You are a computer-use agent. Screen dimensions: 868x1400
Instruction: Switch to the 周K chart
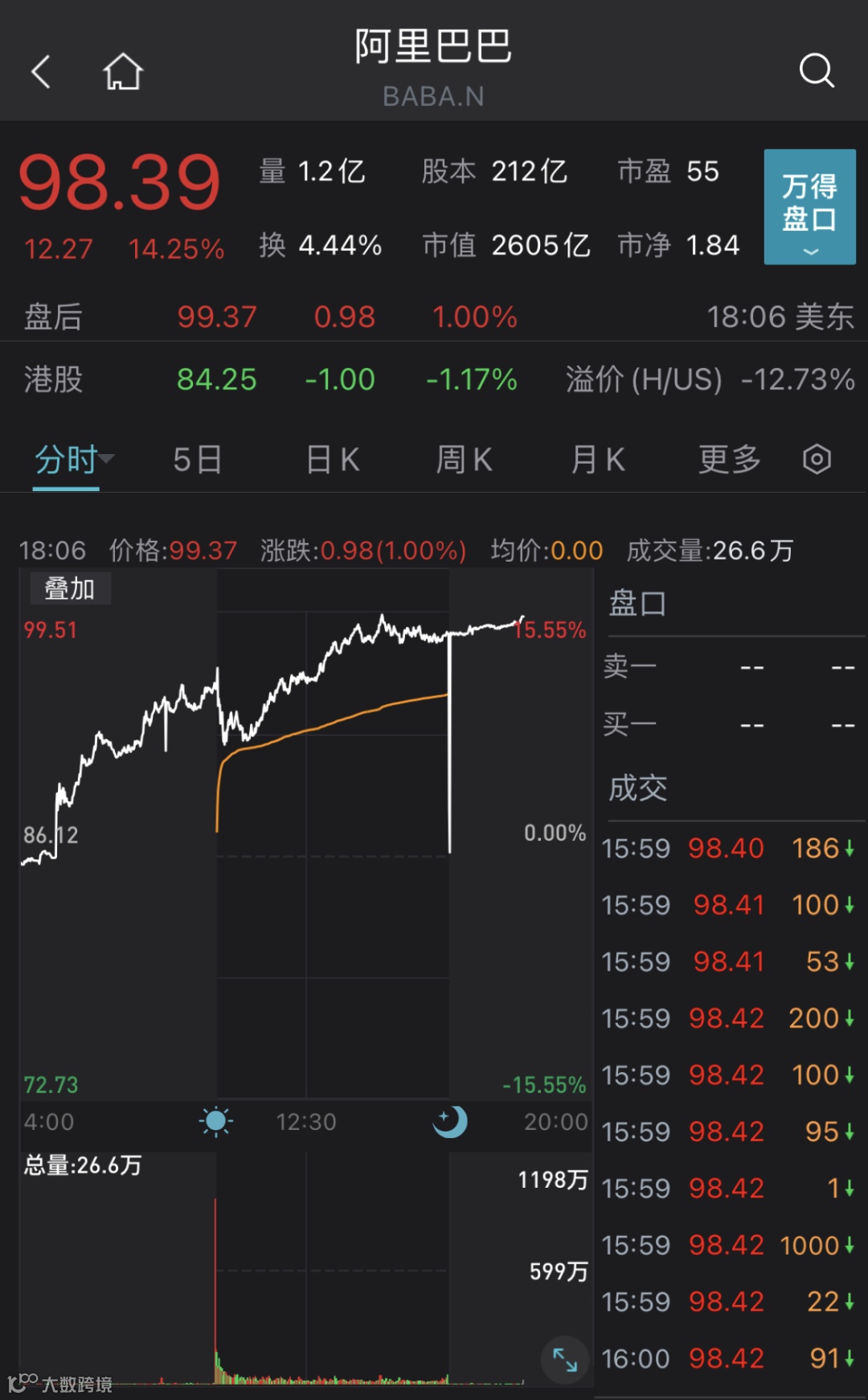click(x=464, y=461)
